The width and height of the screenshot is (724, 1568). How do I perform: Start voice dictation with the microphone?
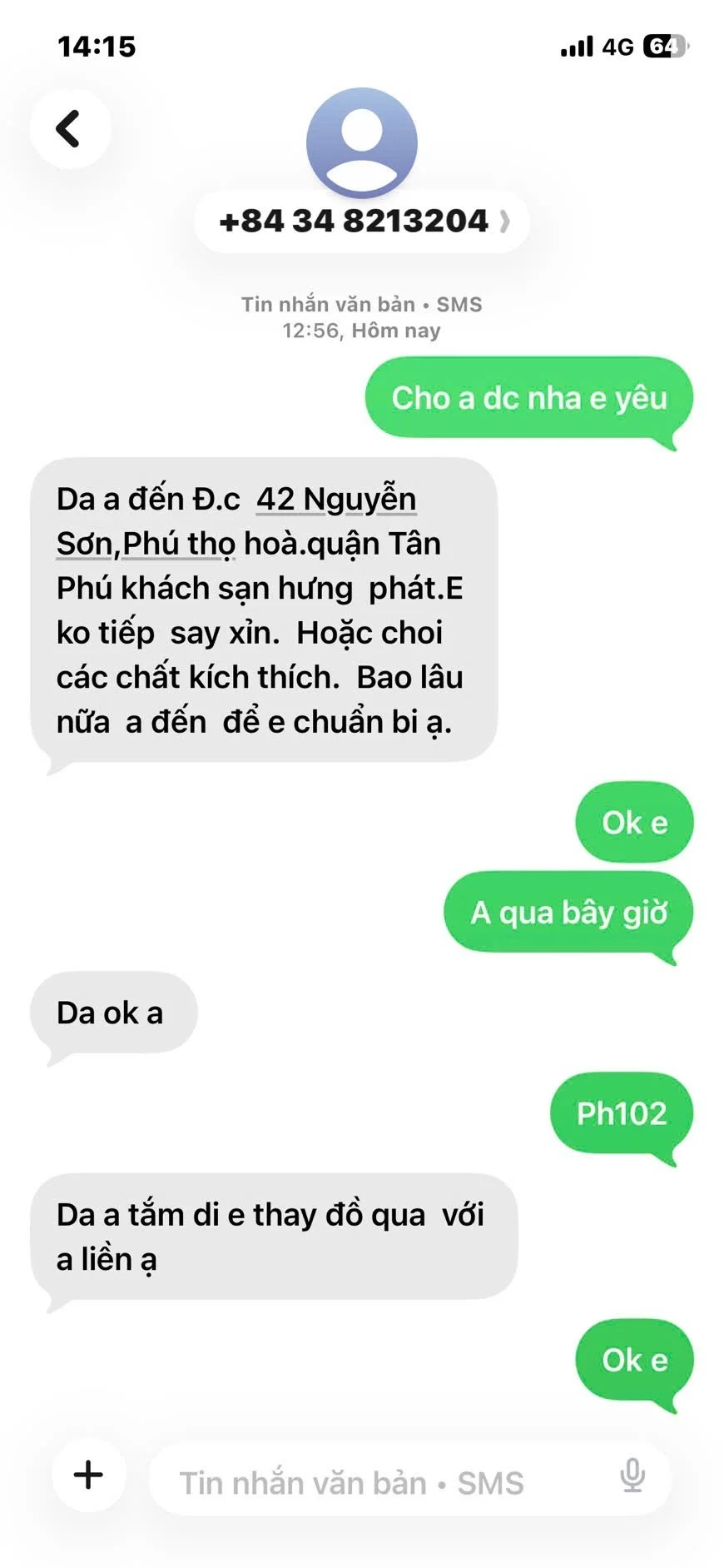pyautogui.click(x=632, y=1476)
